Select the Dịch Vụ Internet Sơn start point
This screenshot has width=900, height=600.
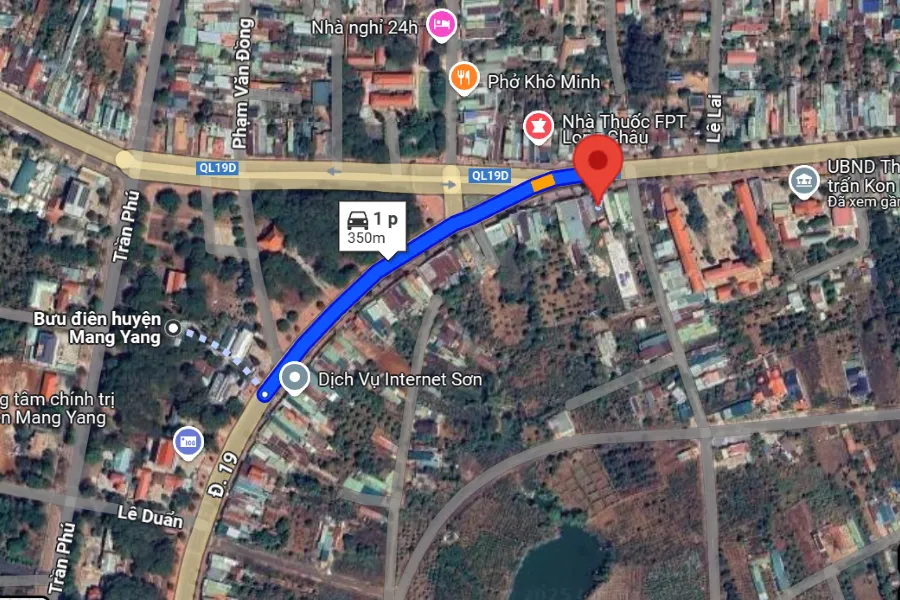(x=295, y=378)
